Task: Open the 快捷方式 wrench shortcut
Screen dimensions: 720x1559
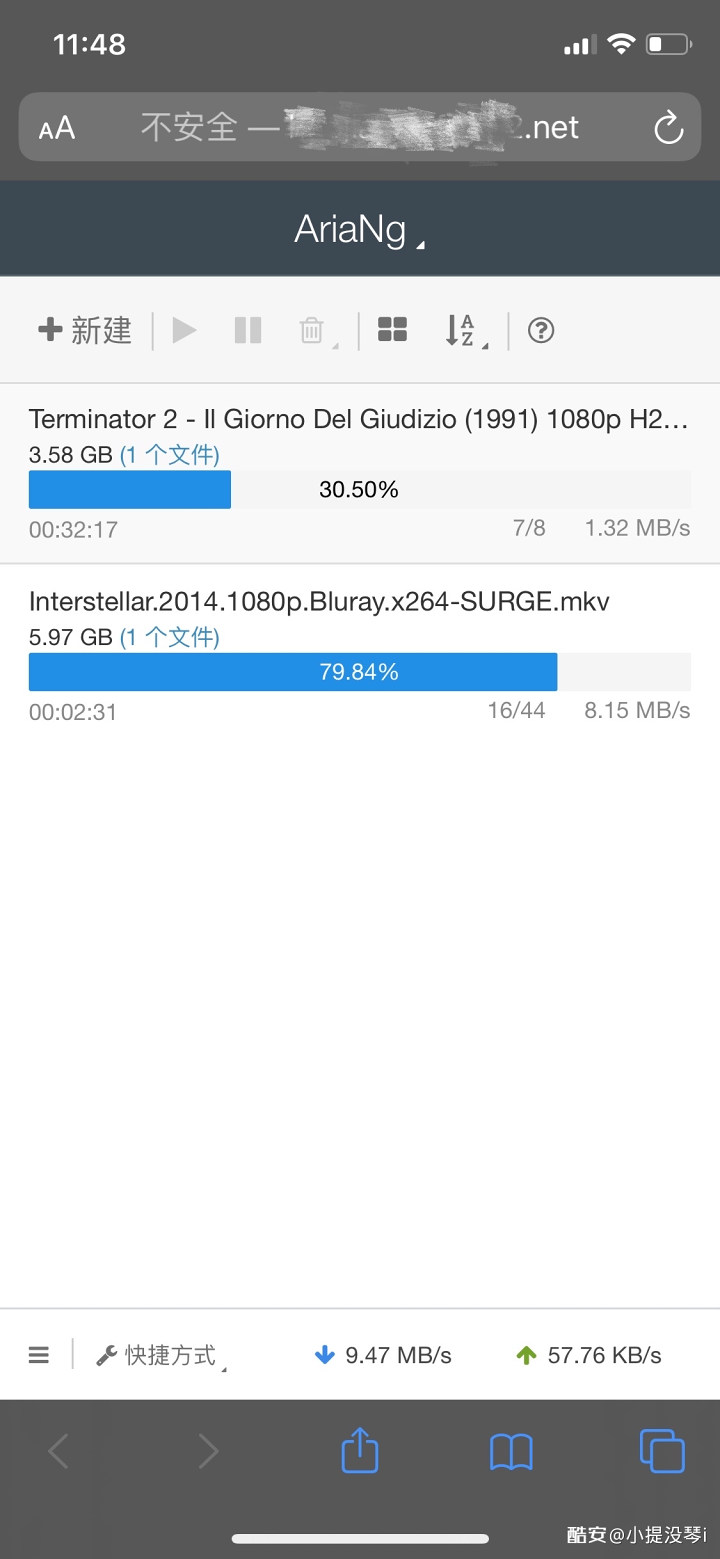Action: click(x=158, y=1355)
